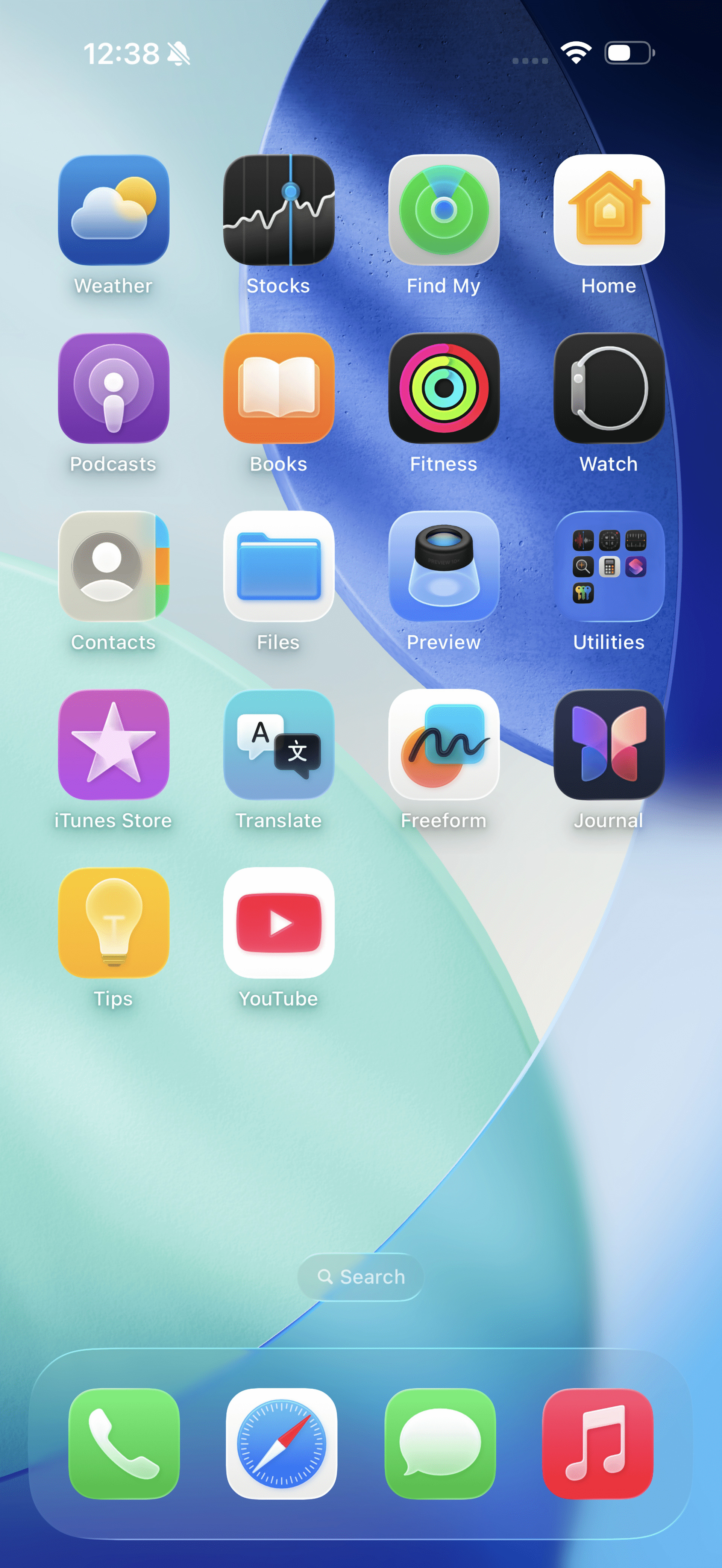This screenshot has width=722, height=1568.
Task: Launch the Watch app
Action: [609, 388]
